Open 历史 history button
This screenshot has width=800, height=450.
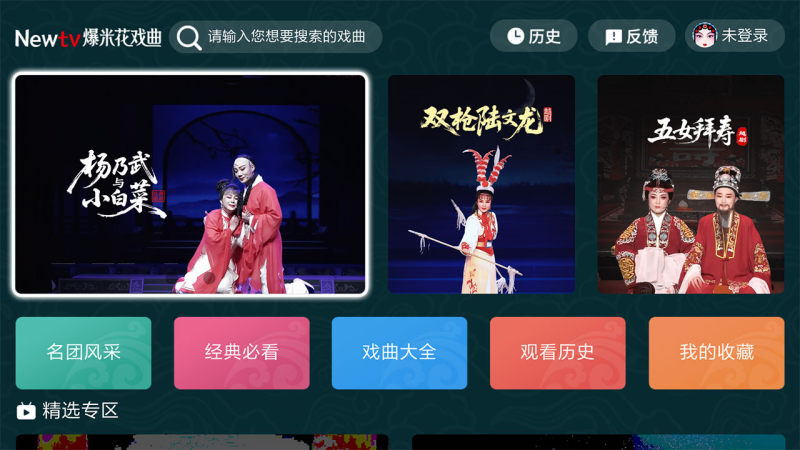[x=533, y=36]
